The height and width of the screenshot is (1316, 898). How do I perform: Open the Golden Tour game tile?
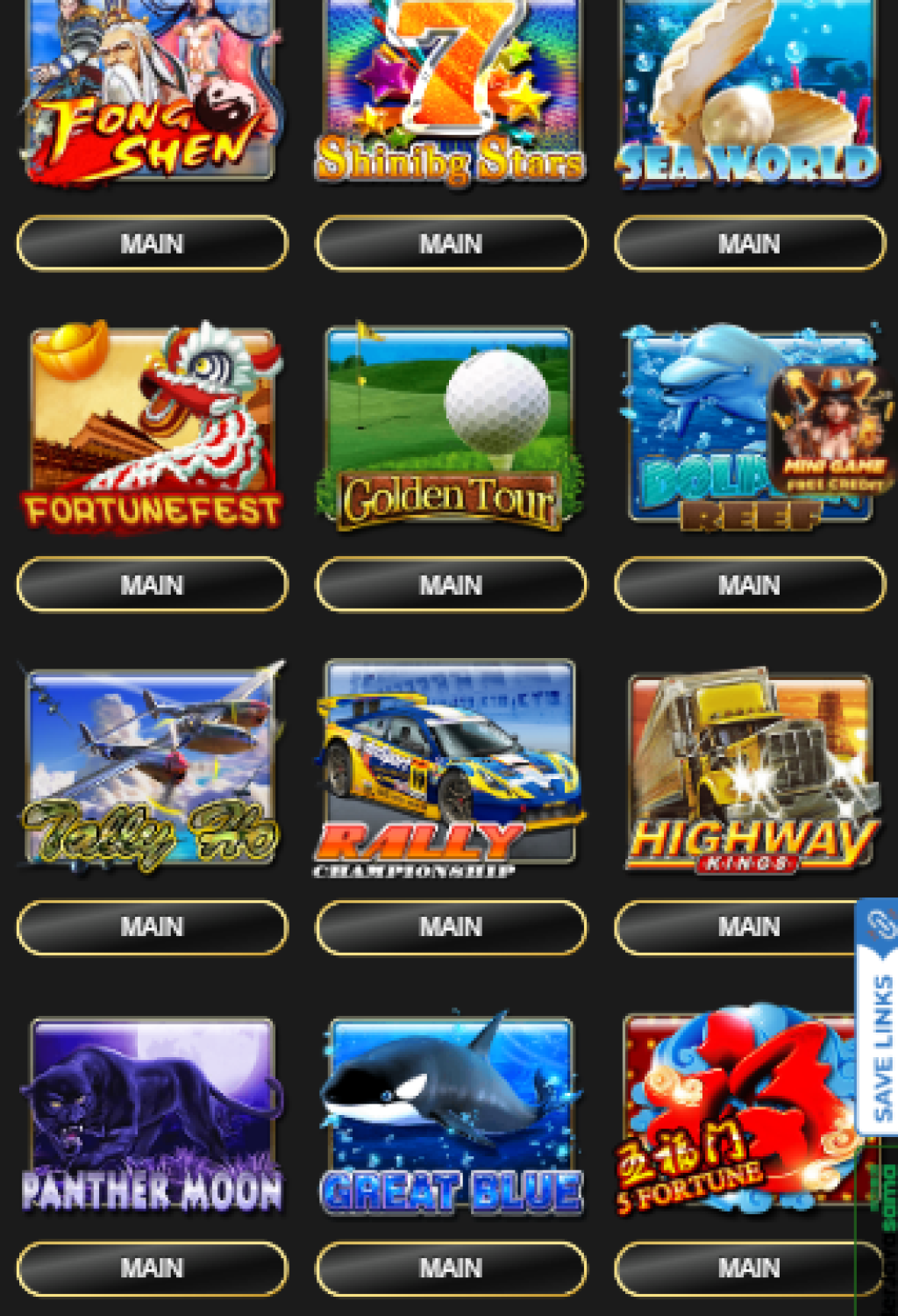click(450, 426)
